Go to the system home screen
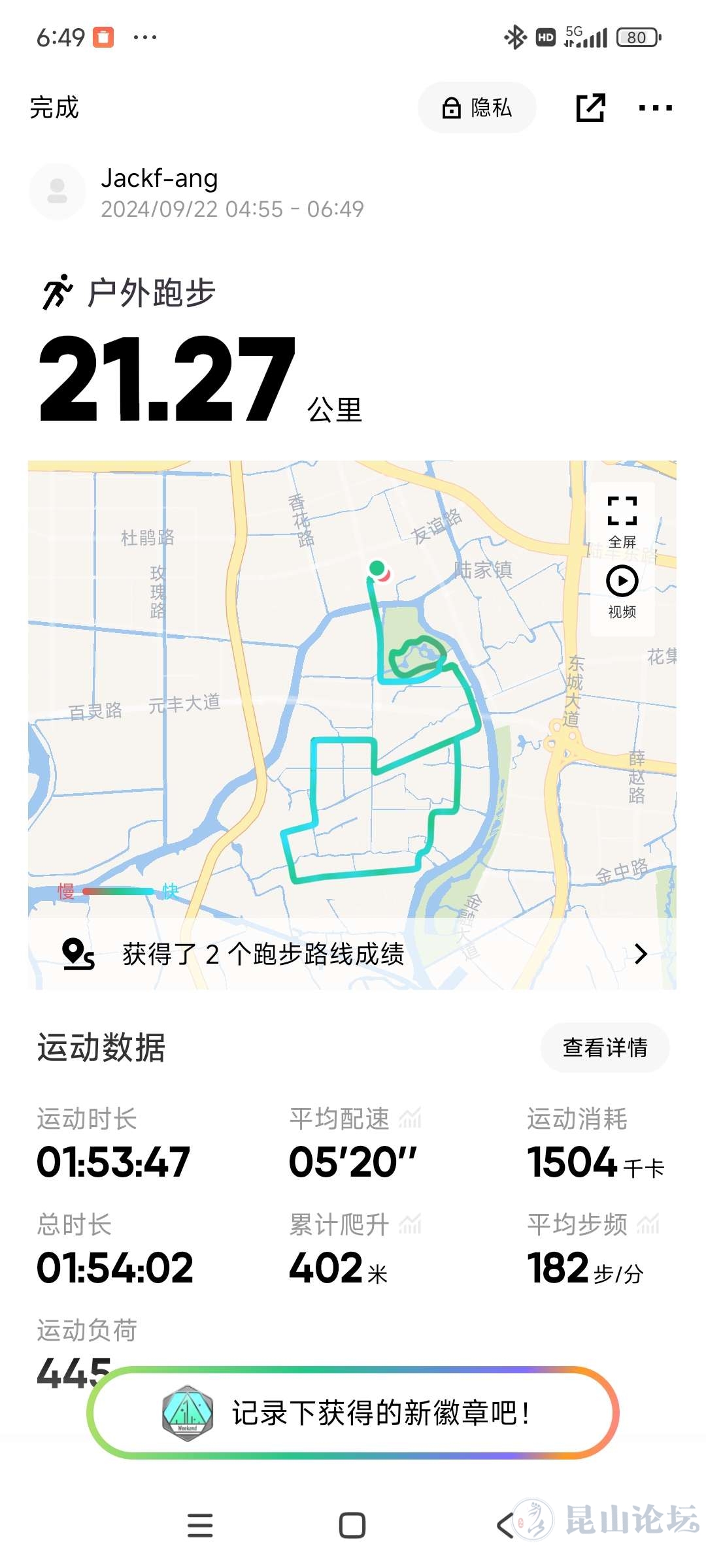This screenshot has width=706, height=1568. point(352,1526)
